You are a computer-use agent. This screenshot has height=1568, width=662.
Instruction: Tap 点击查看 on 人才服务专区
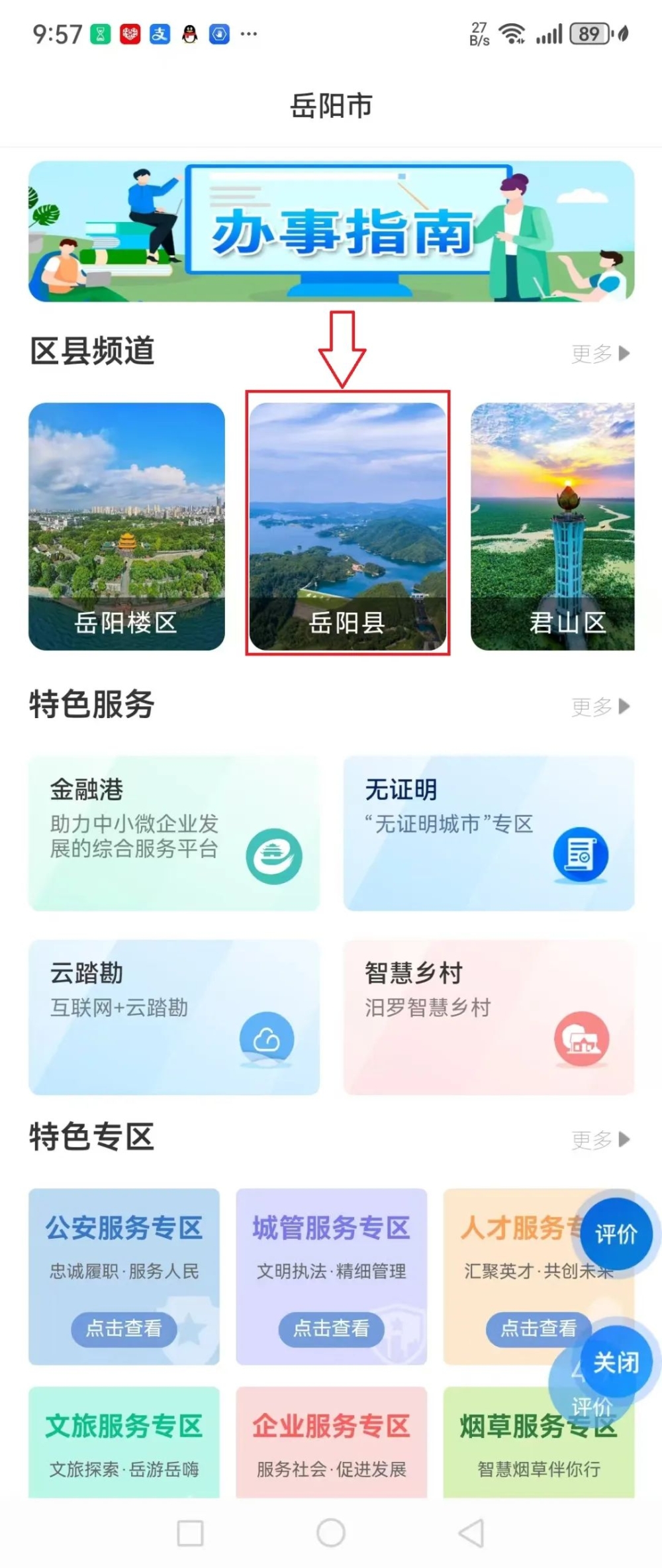tap(538, 1328)
